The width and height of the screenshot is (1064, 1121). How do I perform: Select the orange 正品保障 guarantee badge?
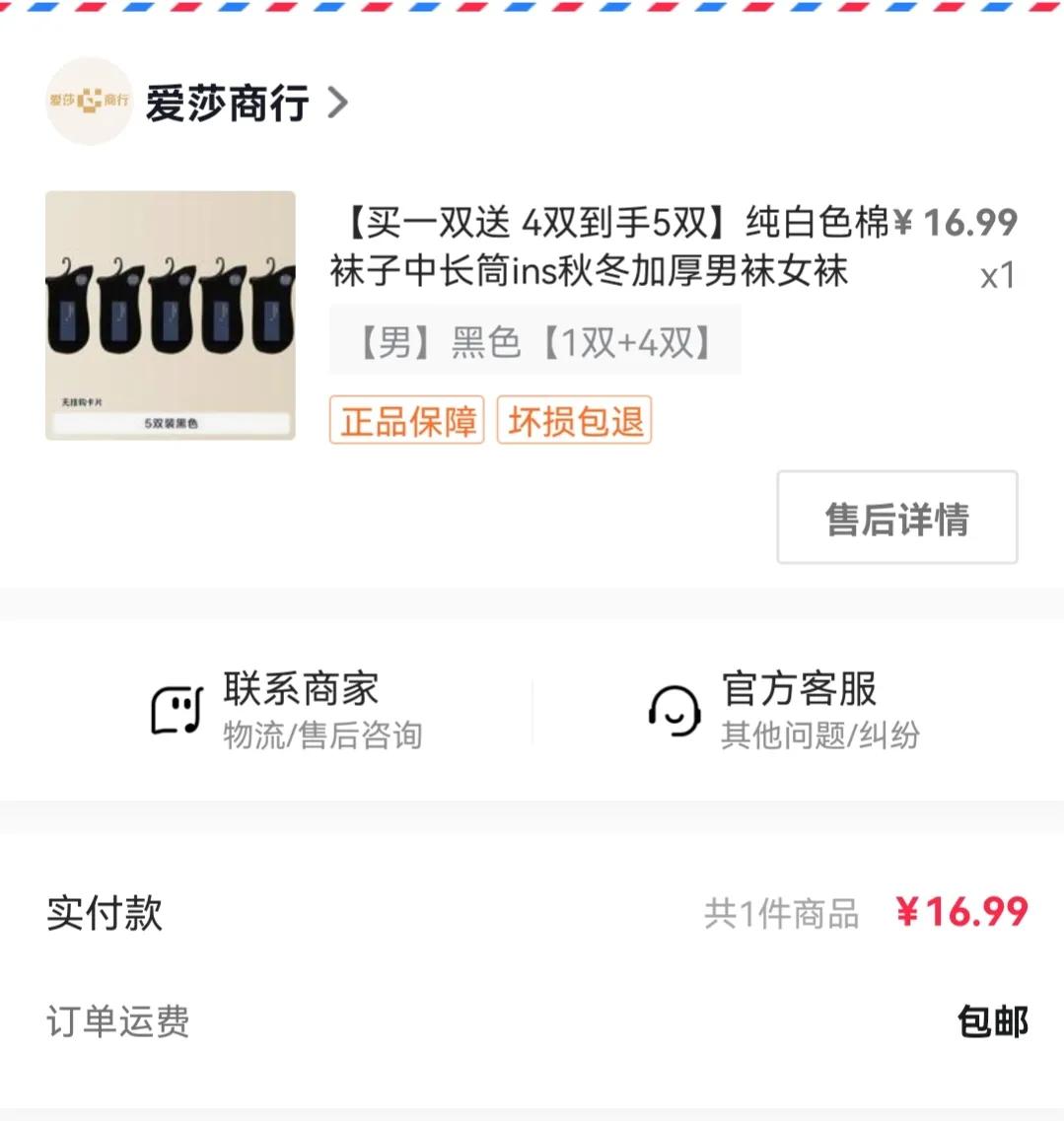(406, 420)
